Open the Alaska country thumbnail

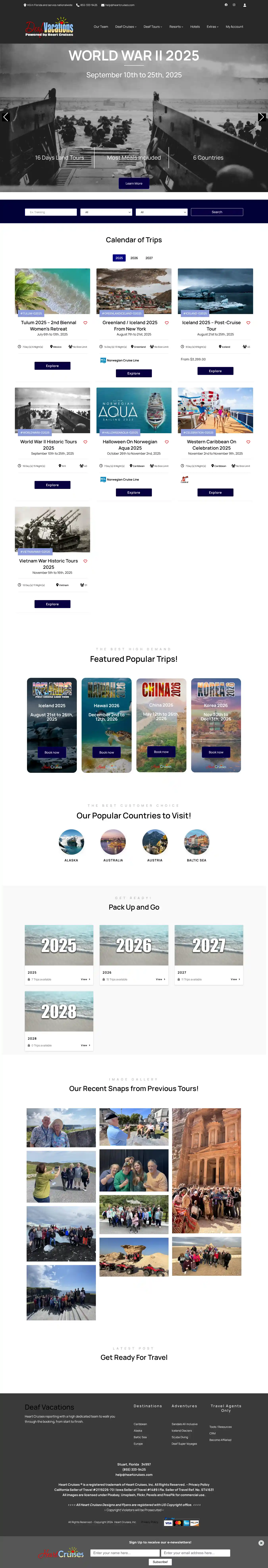coord(71,842)
